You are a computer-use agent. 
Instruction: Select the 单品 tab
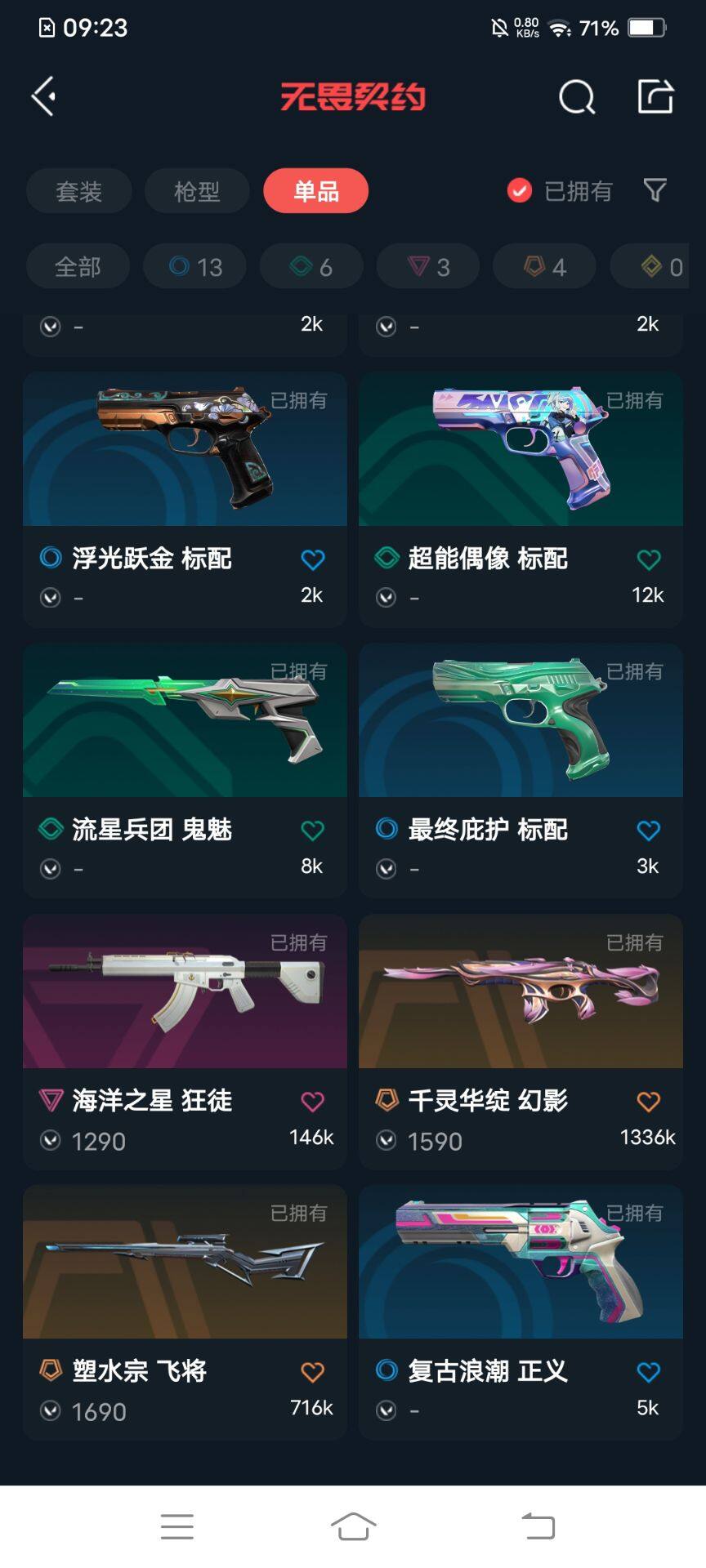coord(316,191)
